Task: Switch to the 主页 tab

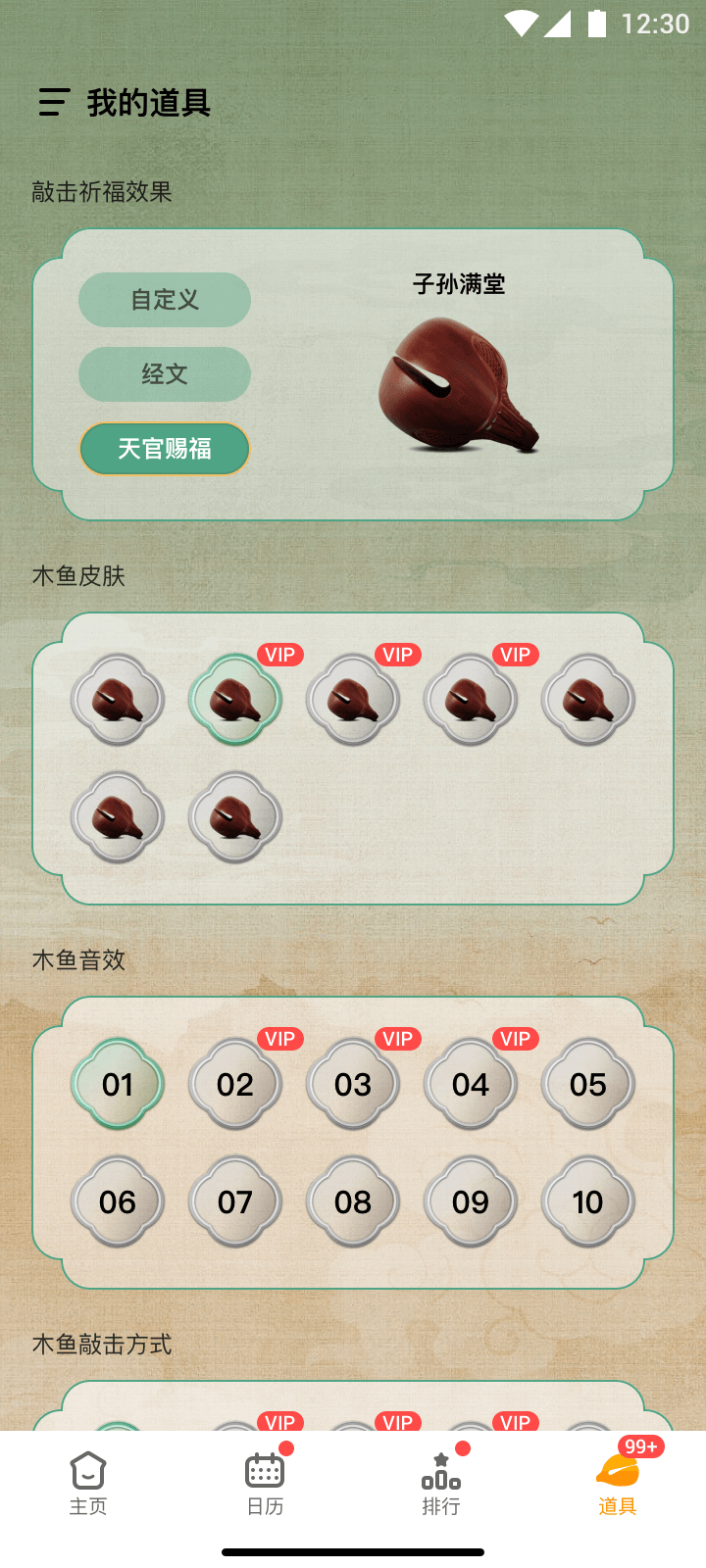Action: [x=88, y=1484]
